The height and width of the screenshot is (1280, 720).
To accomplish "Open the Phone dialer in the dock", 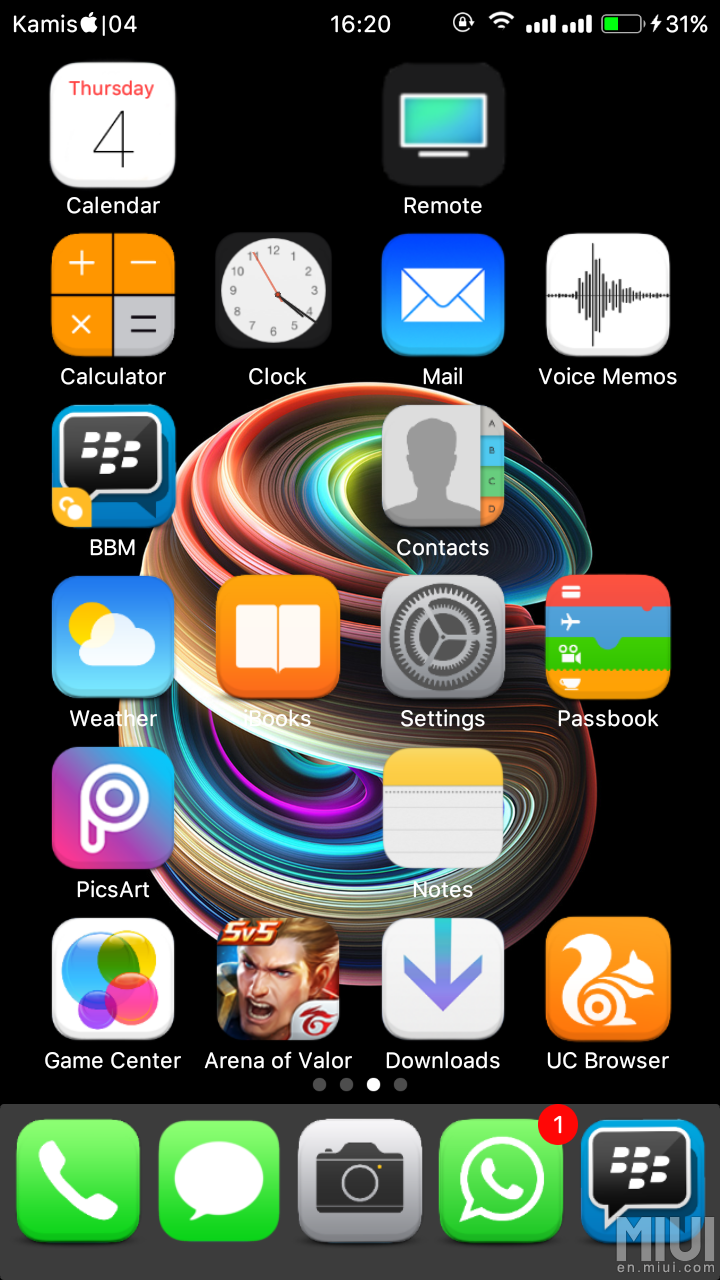I will (78, 1180).
